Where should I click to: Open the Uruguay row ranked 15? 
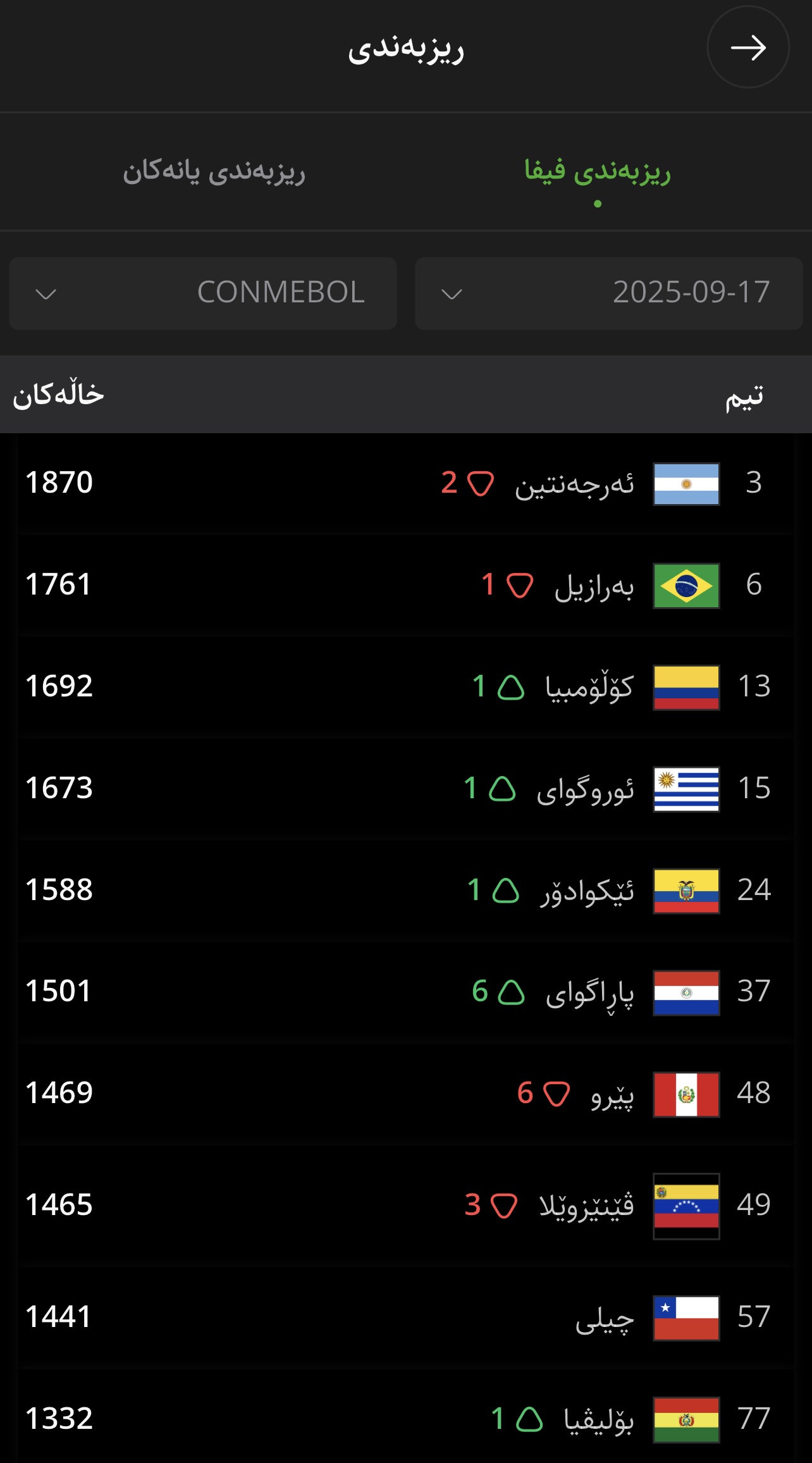(405, 789)
